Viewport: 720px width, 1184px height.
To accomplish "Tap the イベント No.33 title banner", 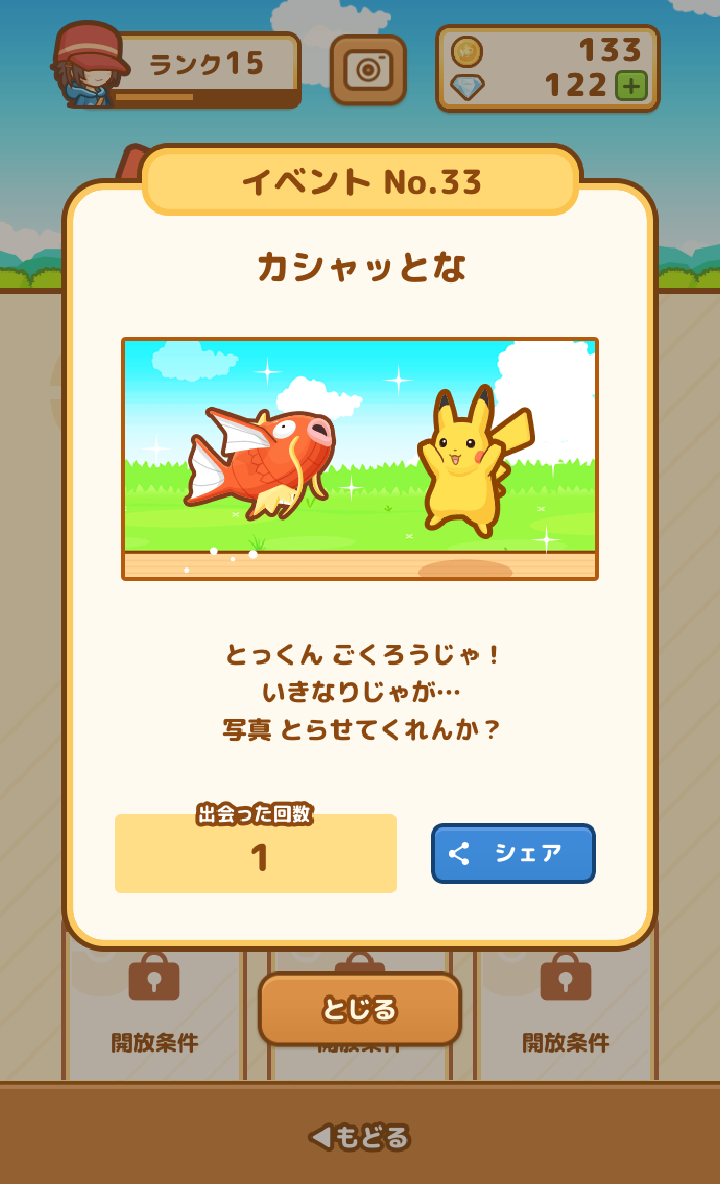I will click(360, 180).
